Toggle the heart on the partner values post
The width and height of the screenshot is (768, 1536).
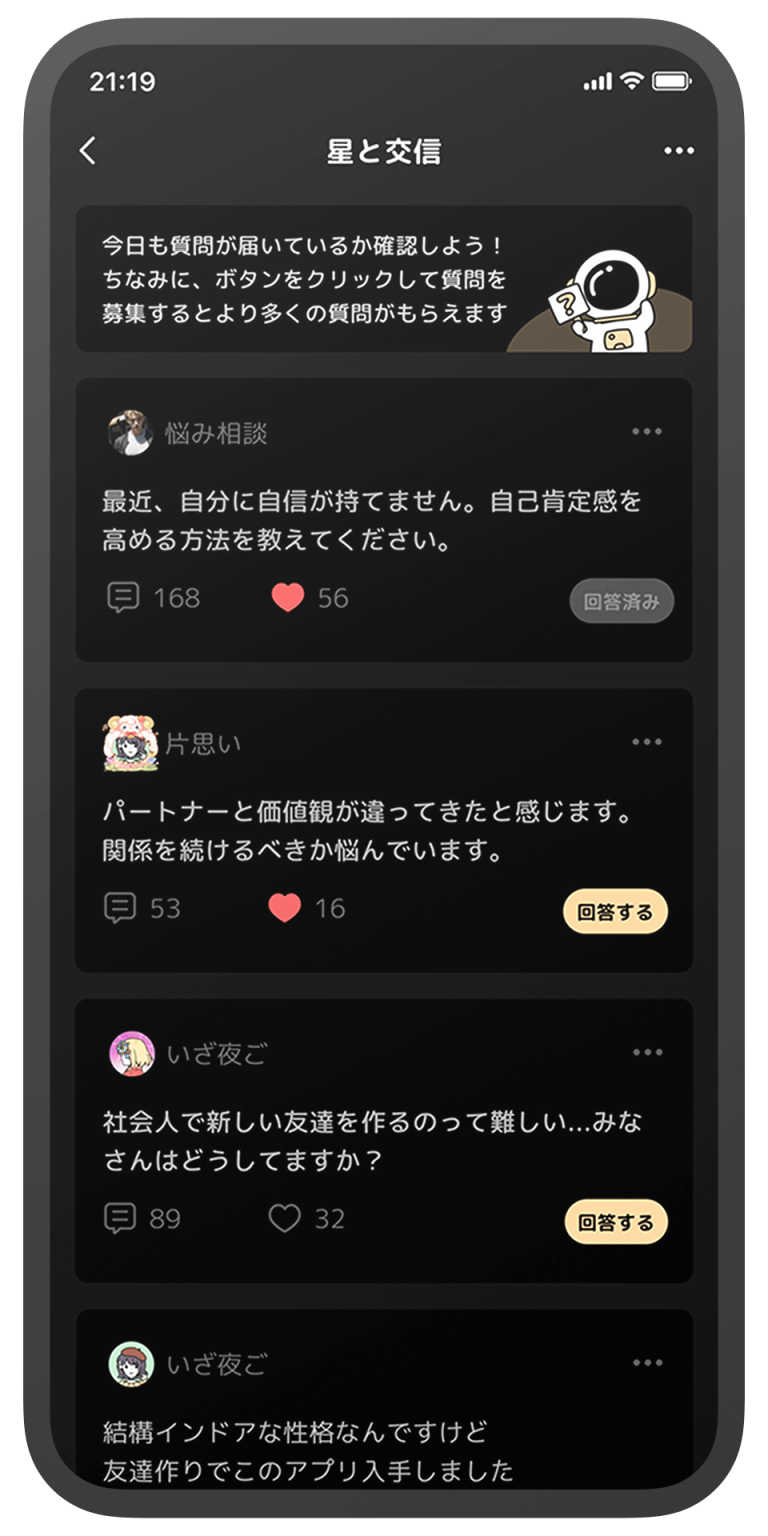pyautogui.click(x=288, y=908)
